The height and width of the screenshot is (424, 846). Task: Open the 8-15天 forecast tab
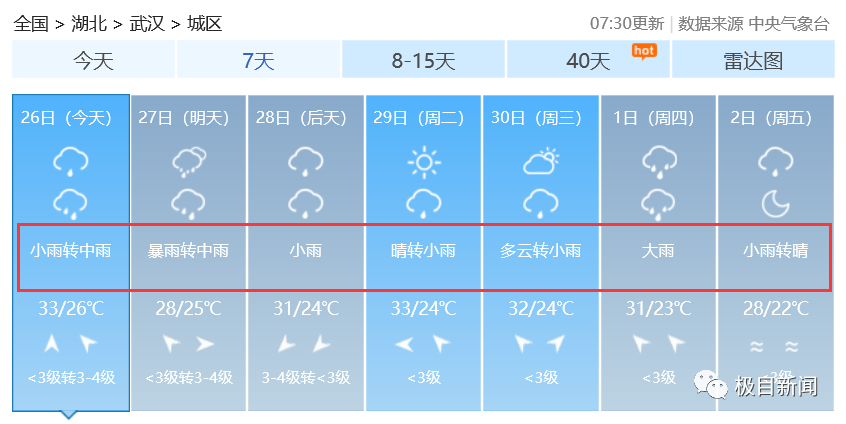point(423,60)
